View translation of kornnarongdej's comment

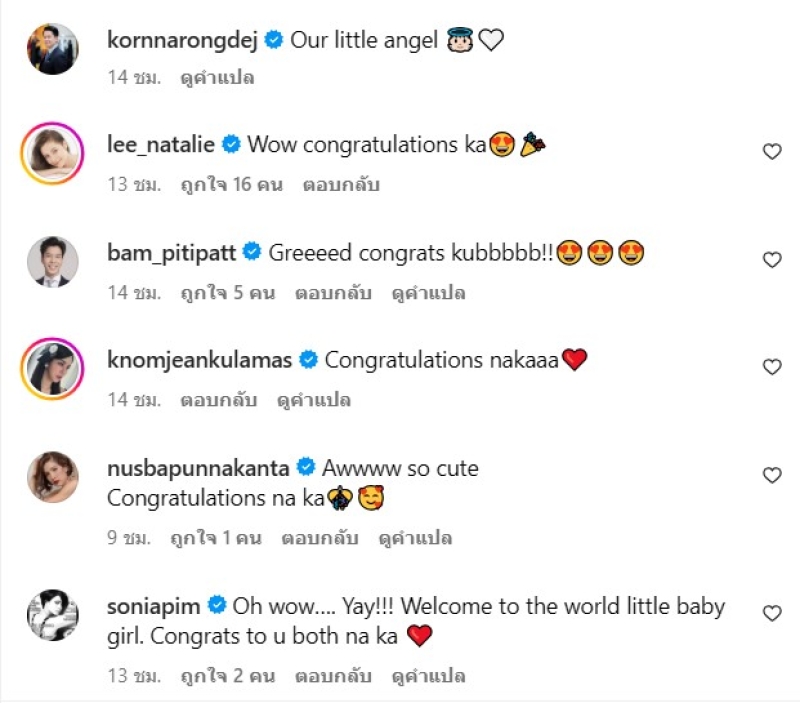click(217, 77)
